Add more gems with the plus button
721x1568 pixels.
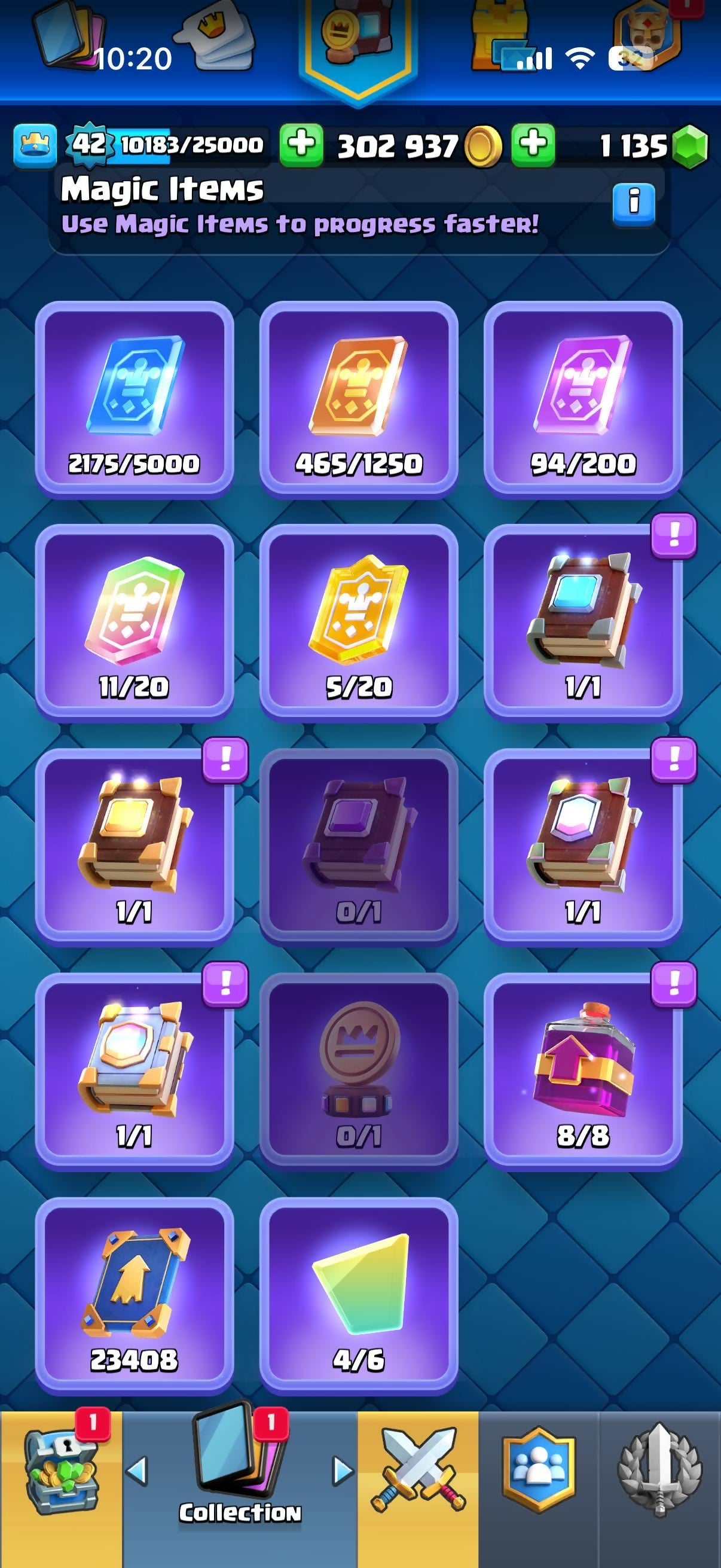click(x=533, y=145)
